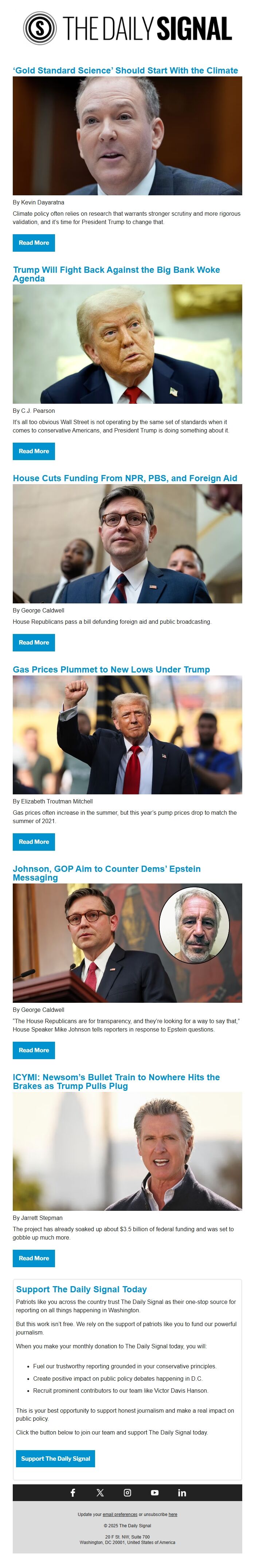
Task: Open the Gas Prices Plummet headline
Action: 111,670
